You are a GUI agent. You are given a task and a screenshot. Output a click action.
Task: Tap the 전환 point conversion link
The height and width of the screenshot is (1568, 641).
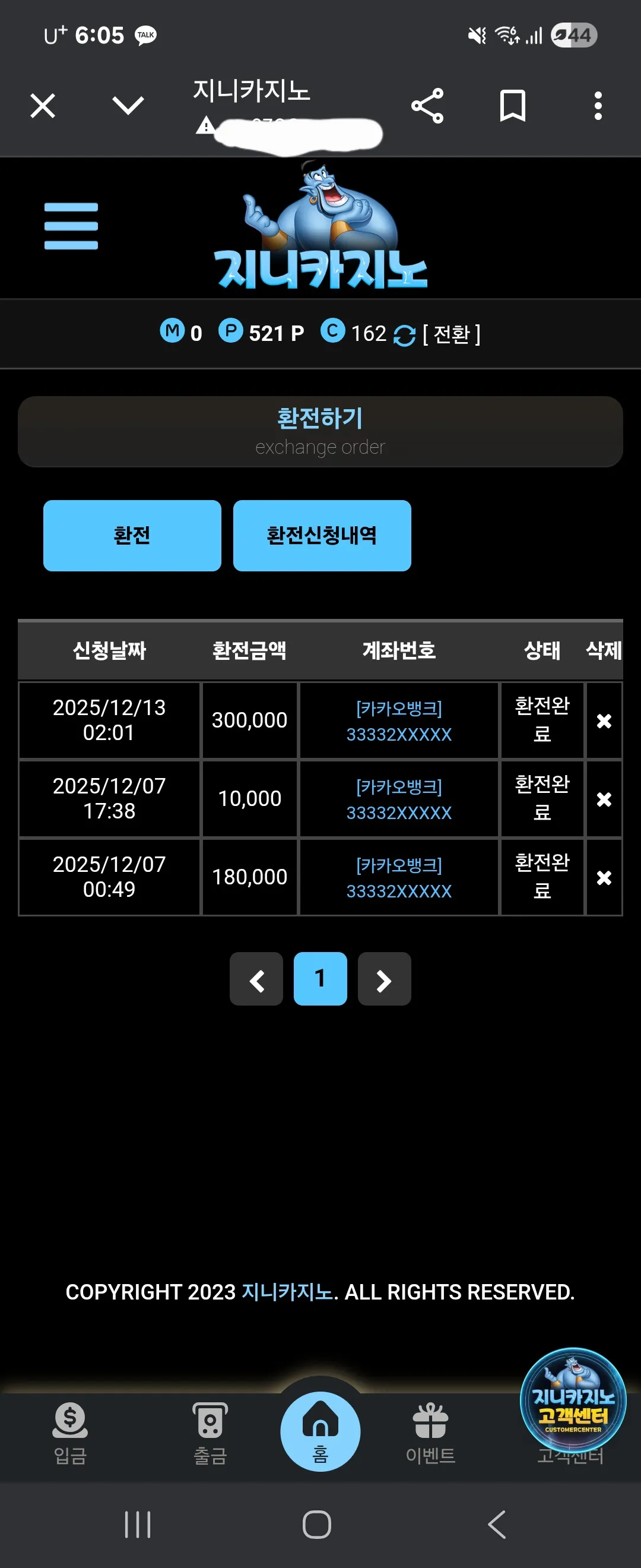tap(451, 334)
